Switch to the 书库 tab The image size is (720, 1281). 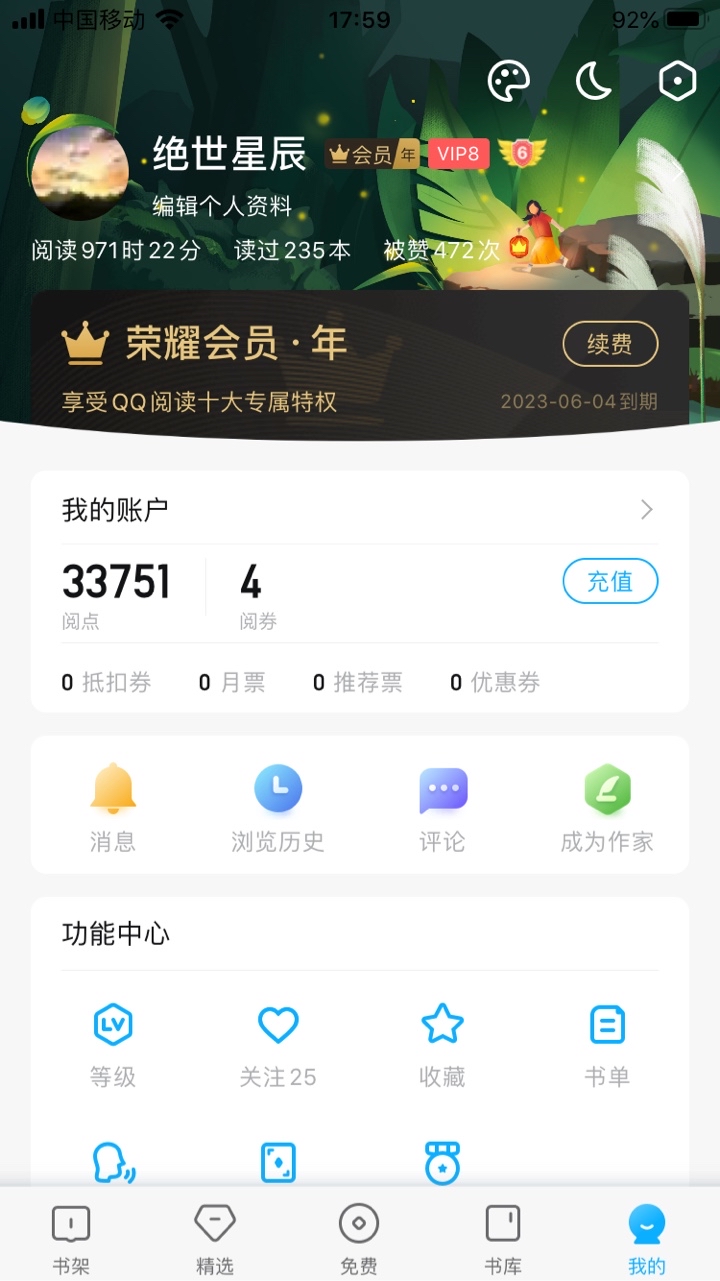503,1238
